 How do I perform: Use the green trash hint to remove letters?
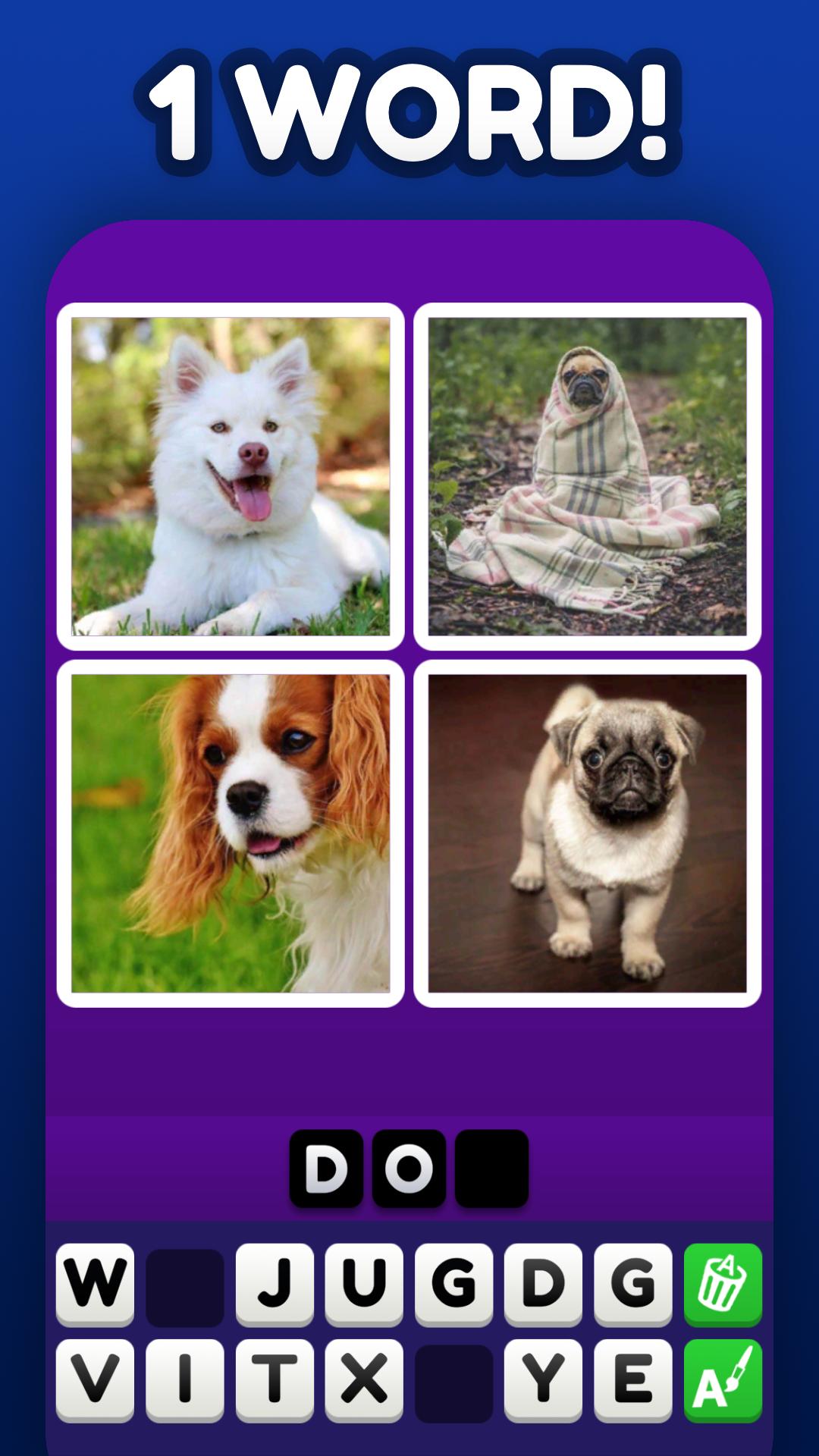[723, 1284]
